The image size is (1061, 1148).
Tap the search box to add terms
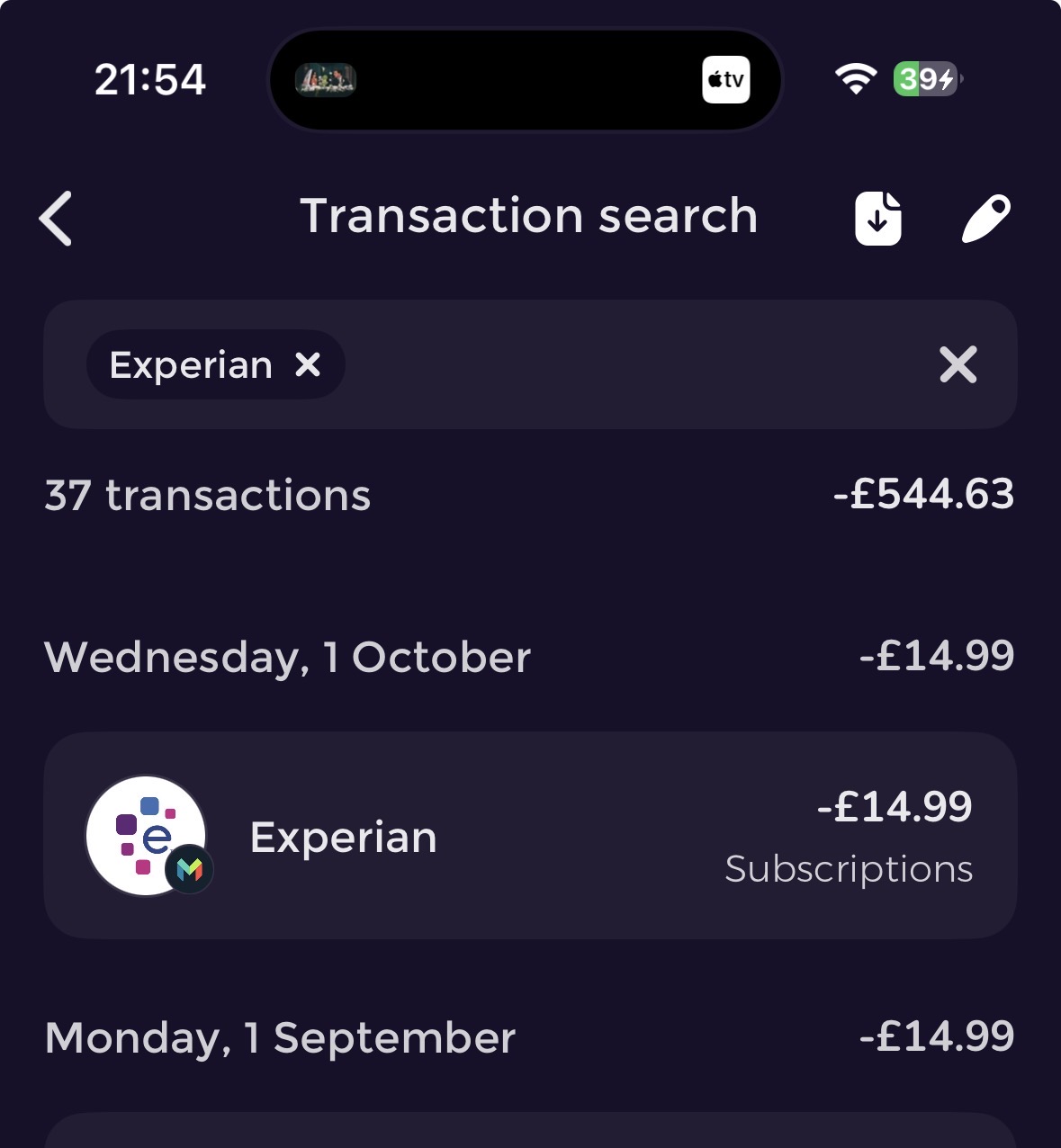[630, 364]
